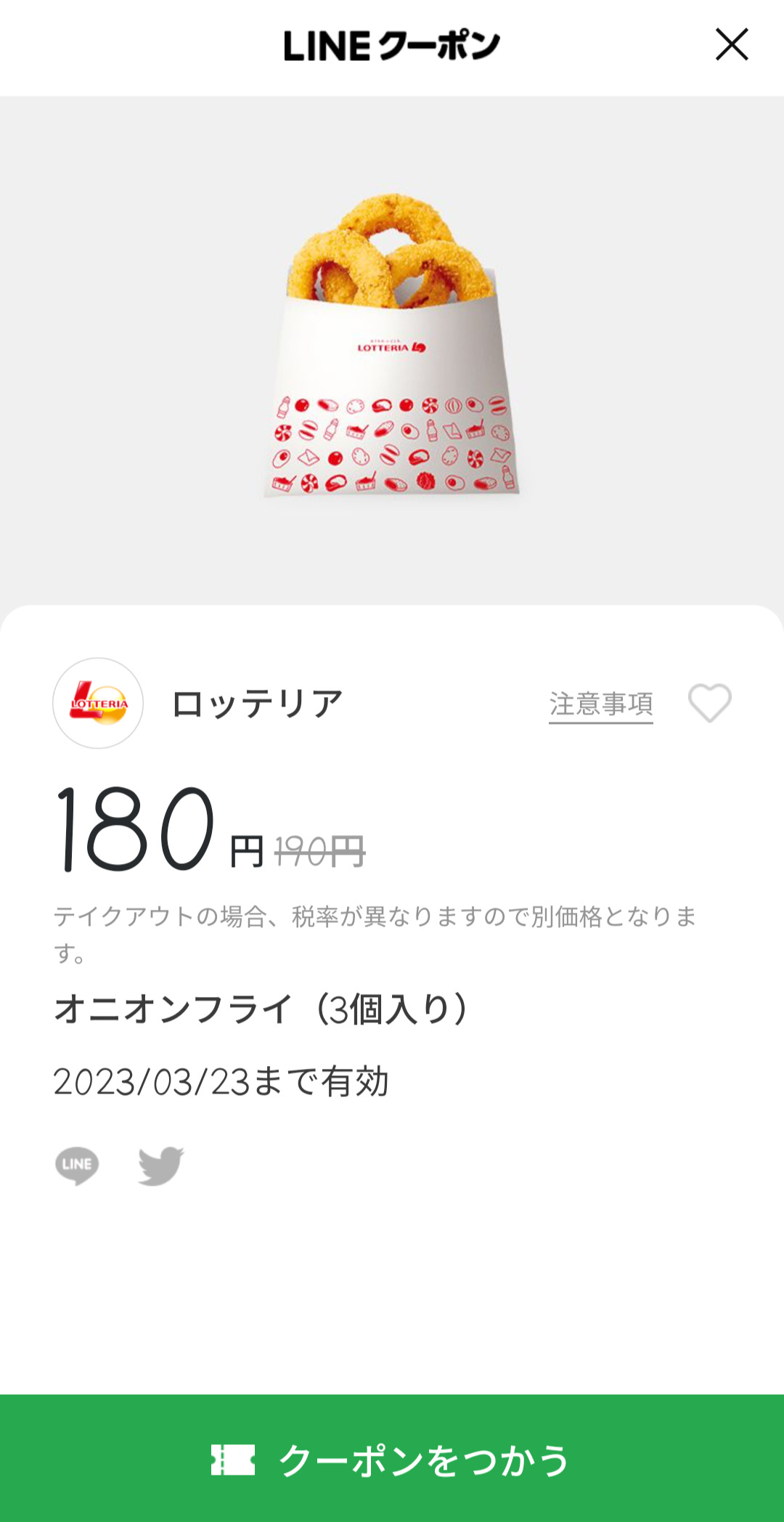The height and width of the screenshot is (1522, 784).
Task: Tap クーポンをつかう to use the coupon
Action: coord(392,1460)
